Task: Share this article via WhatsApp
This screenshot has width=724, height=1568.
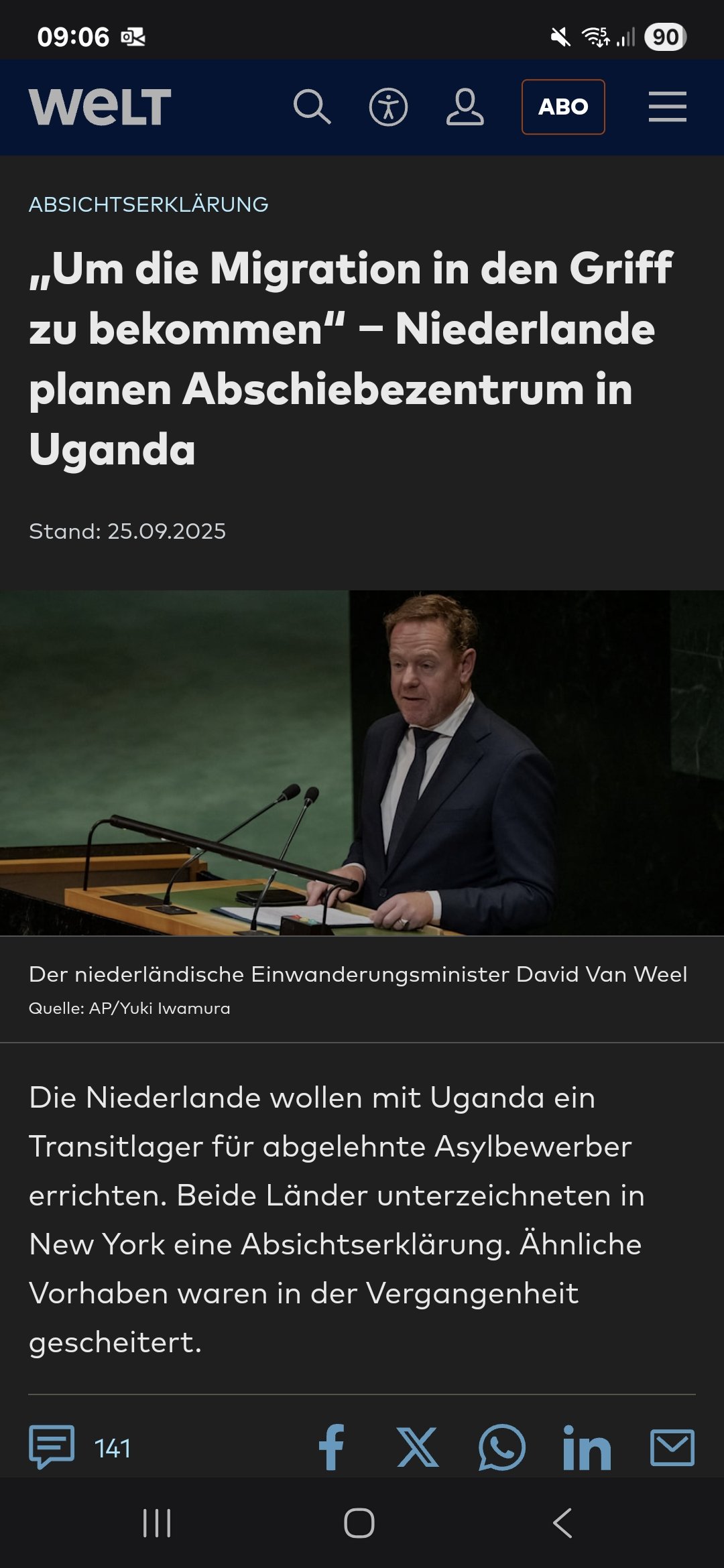Action: point(502,1447)
